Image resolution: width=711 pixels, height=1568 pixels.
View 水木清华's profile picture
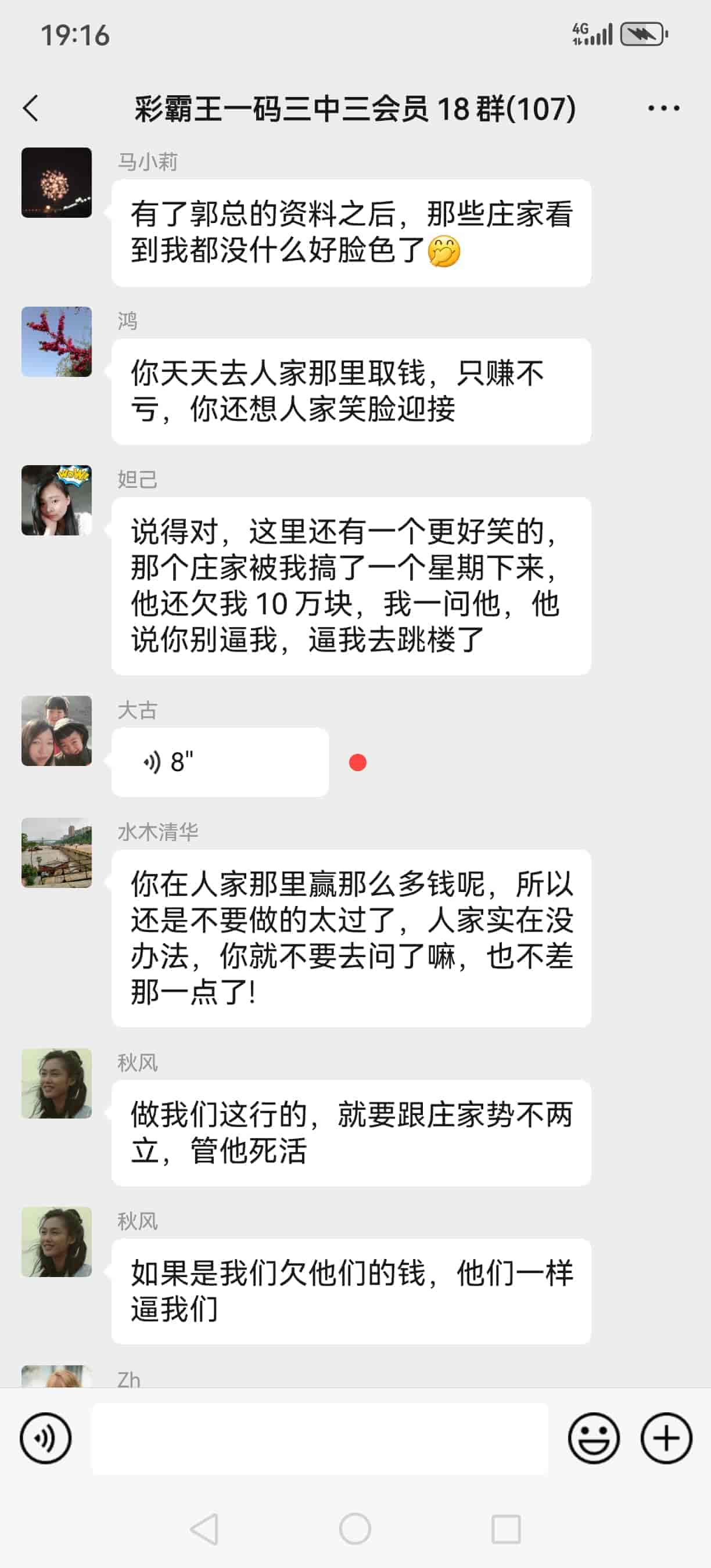(x=56, y=852)
